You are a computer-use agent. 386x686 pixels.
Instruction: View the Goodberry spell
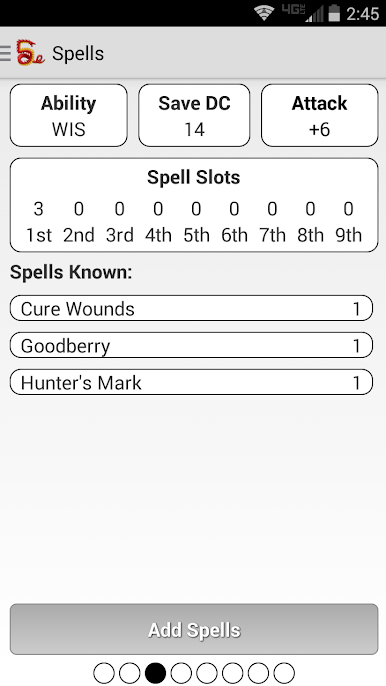coord(191,345)
